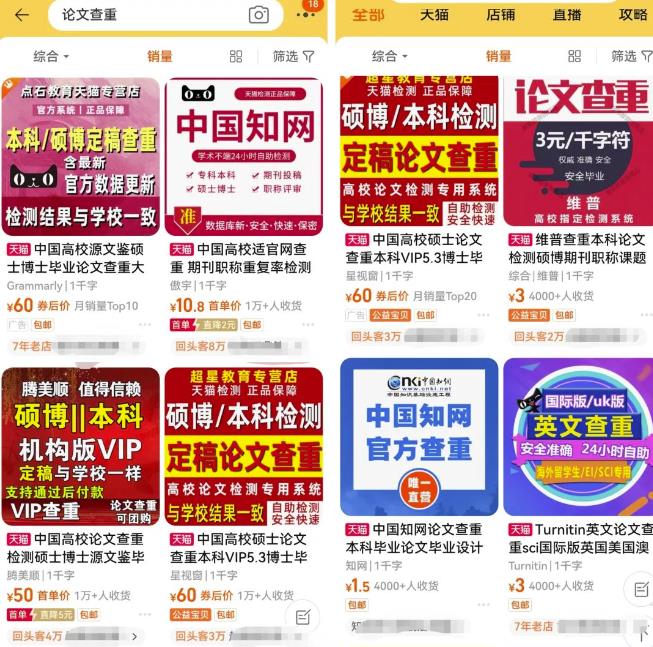Open the overflow menu with badge 18

coord(306,15)
